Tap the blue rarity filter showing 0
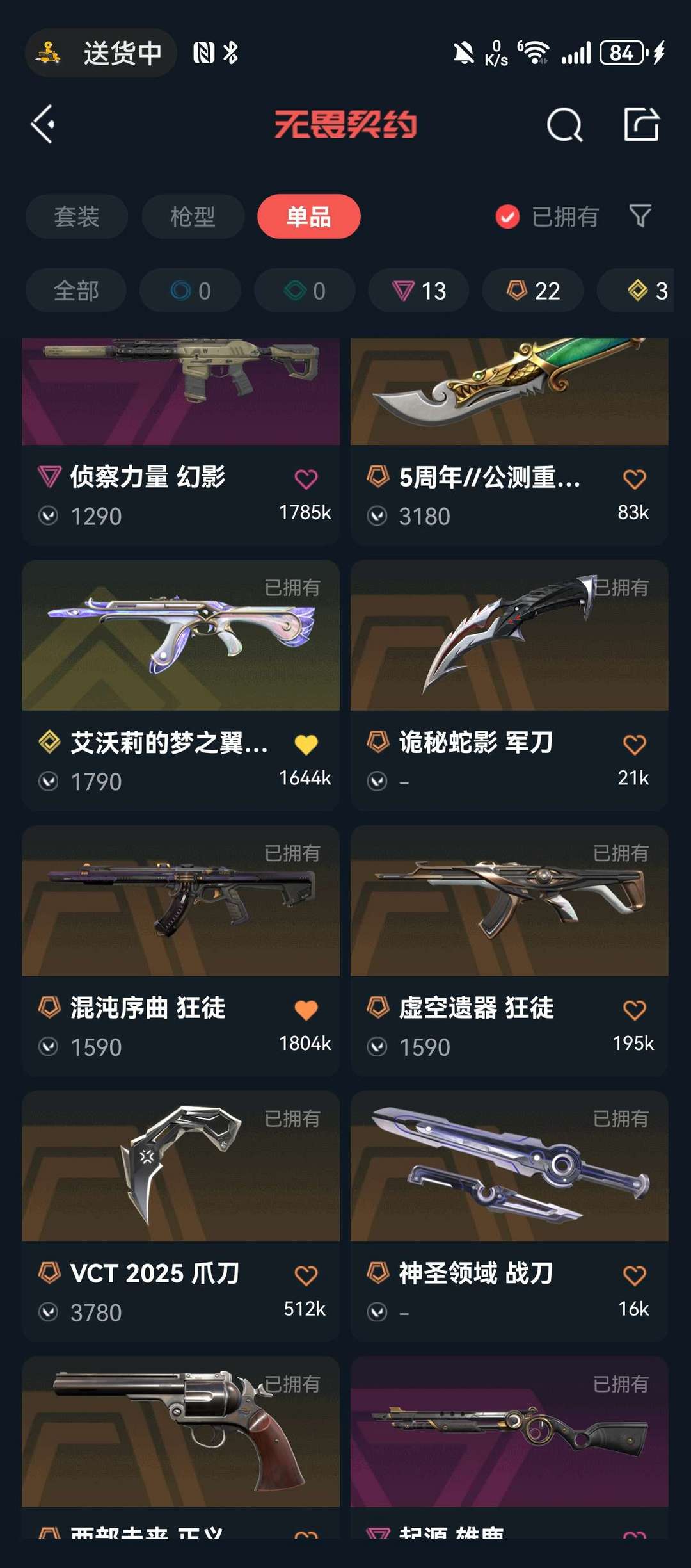Viewport: 691px width, 1568px height. pyautogui.click(x=190, y=291)
